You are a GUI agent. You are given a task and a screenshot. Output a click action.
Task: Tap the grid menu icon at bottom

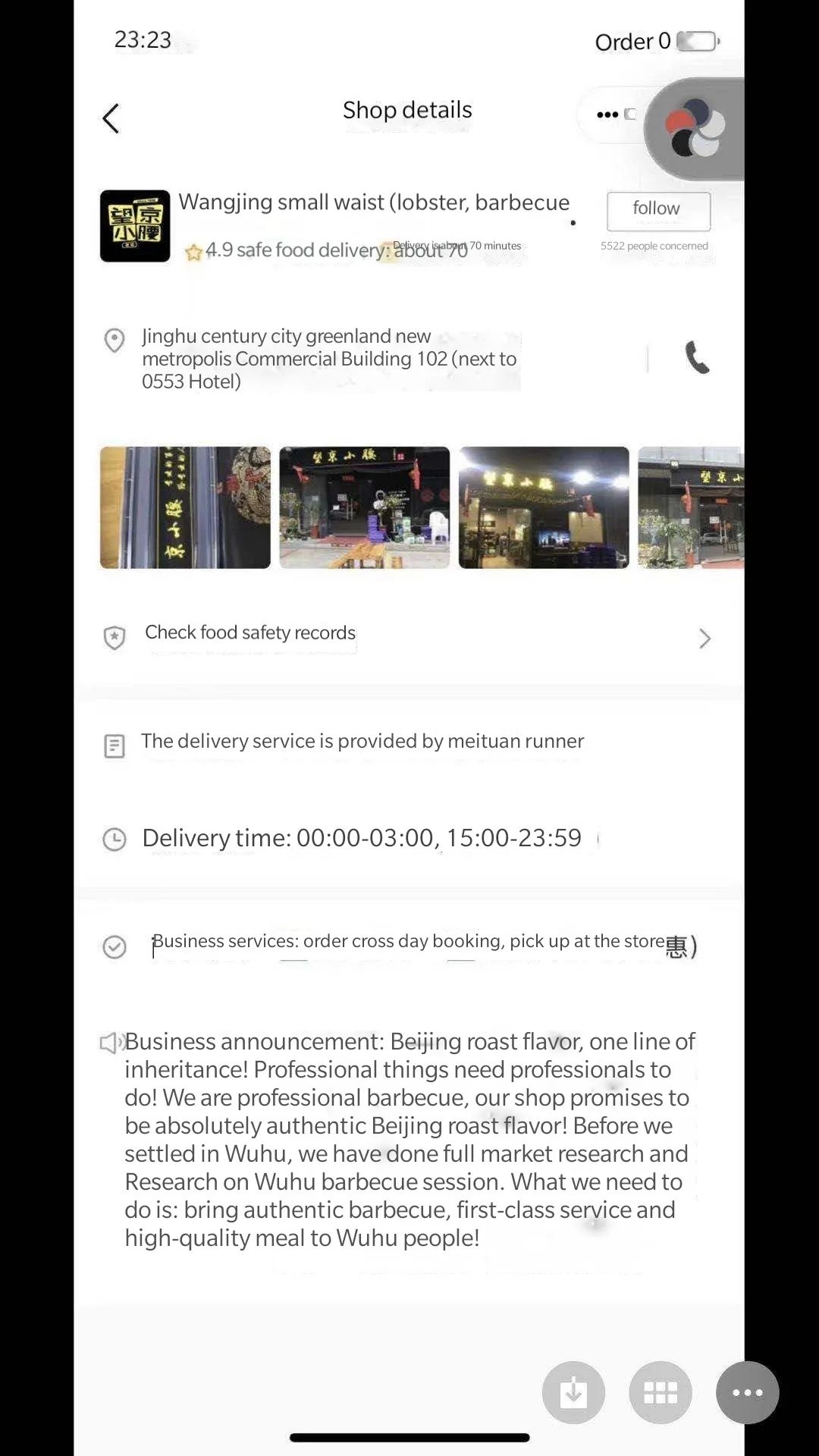tap(661, 1392)
